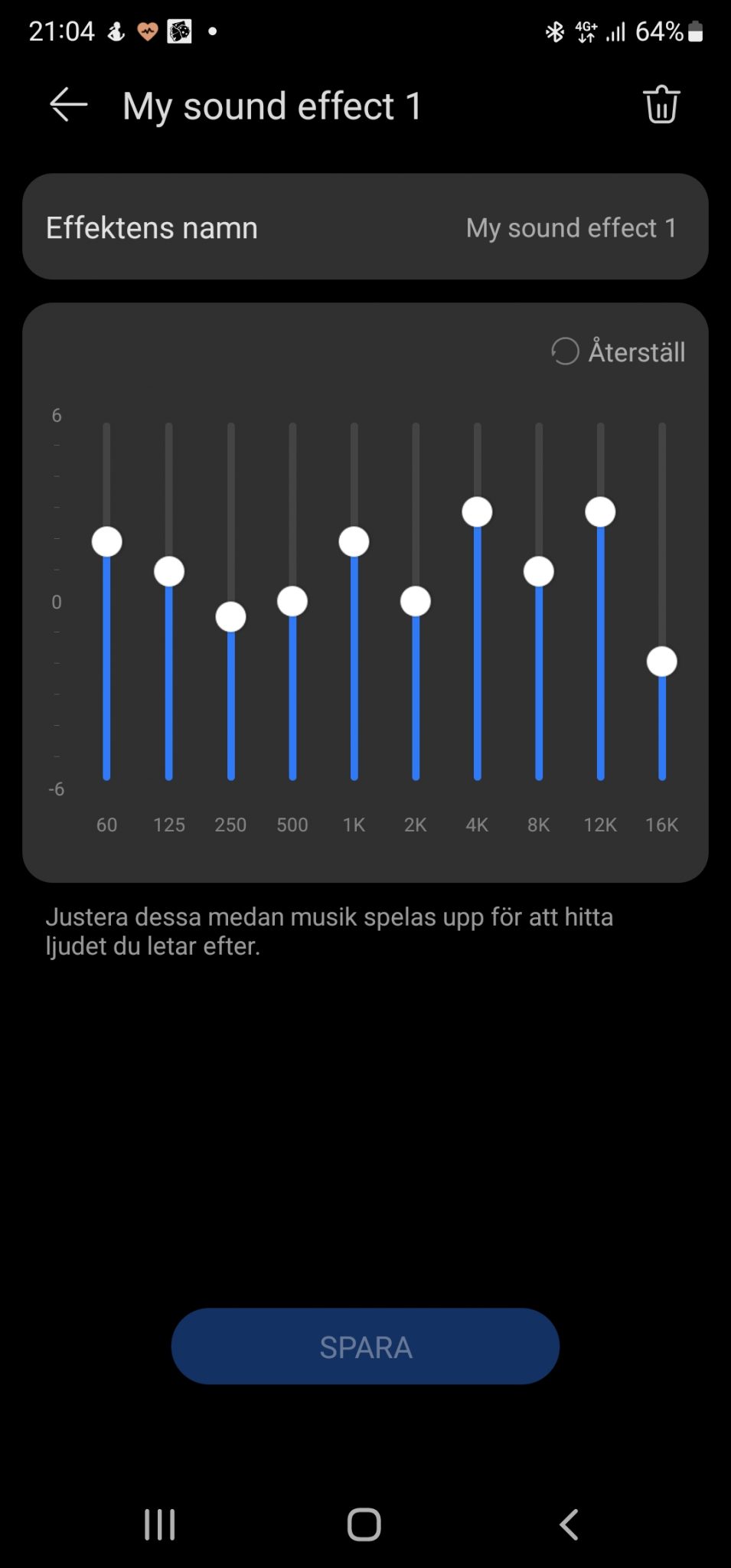This screenshot has height=1568, width=731.
Task: Tap Återställ to reset the equalizer
Action: pyautogui.click(x=618, y=351)
